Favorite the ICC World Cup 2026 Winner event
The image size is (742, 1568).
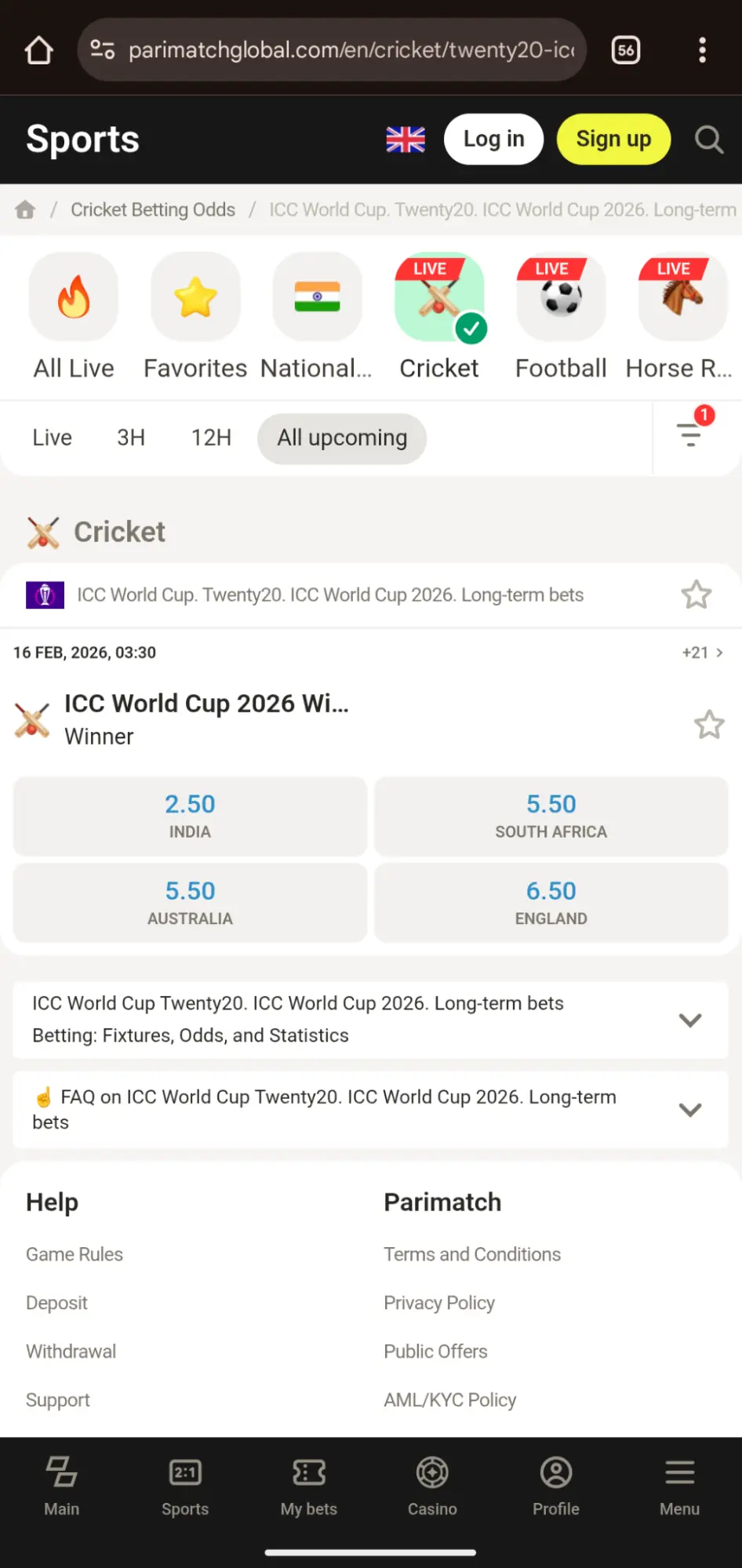click(x=709, y=724)
